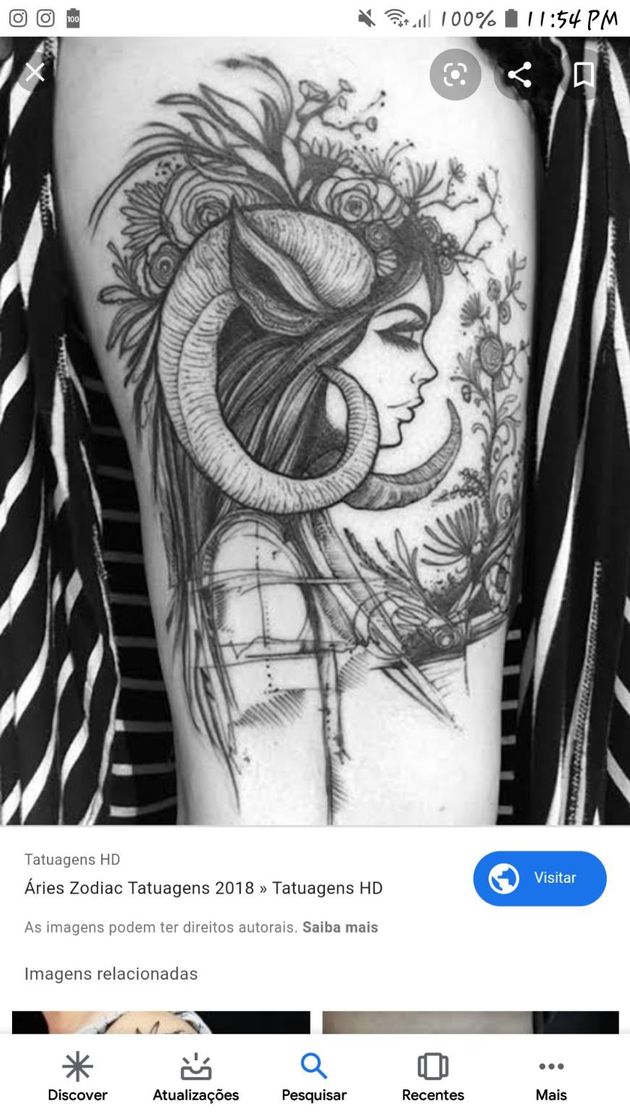Save image to collection bookmark
This screenshot has width=630, height=1120.
(x=584, y=75)
